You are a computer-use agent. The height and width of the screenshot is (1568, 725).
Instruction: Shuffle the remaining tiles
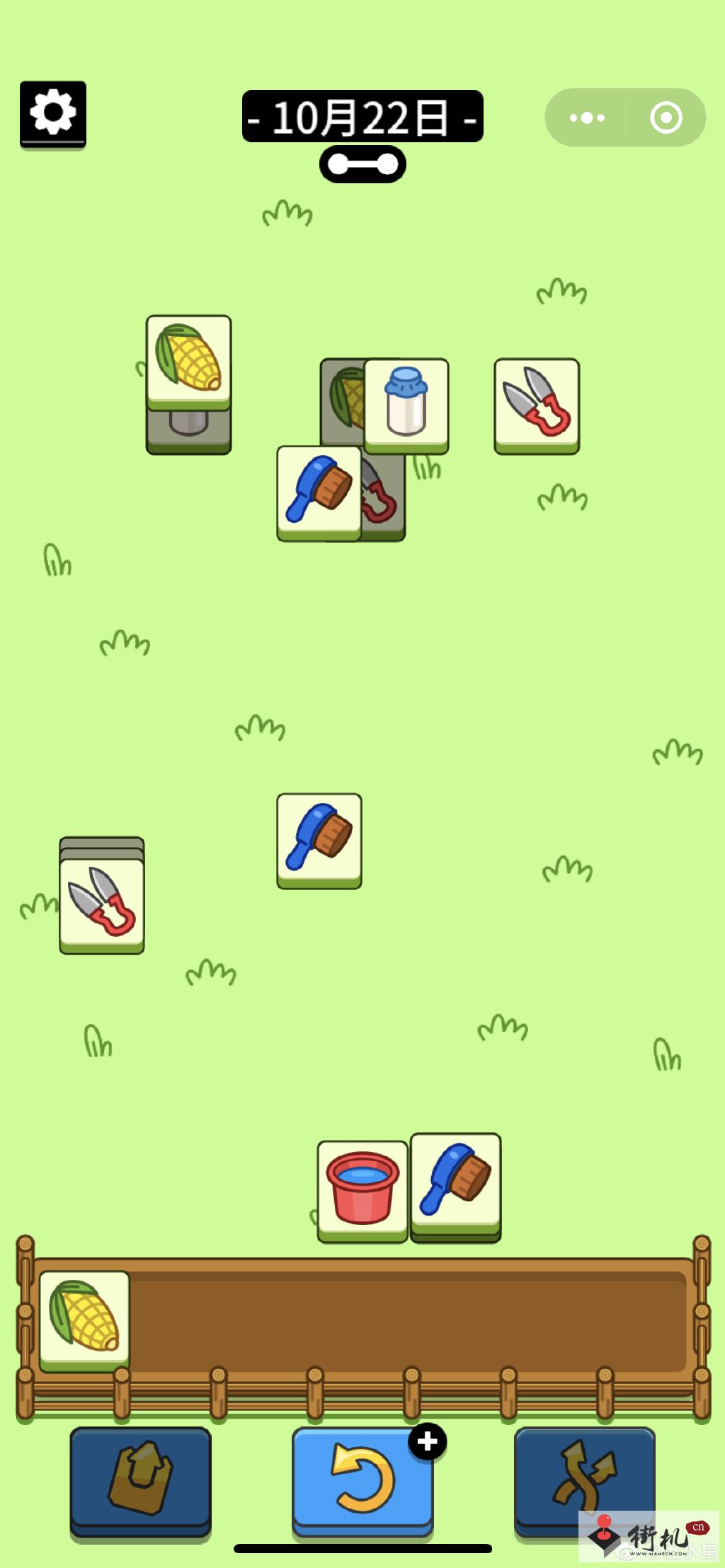pyautogui.click(x=584, y=1476)
